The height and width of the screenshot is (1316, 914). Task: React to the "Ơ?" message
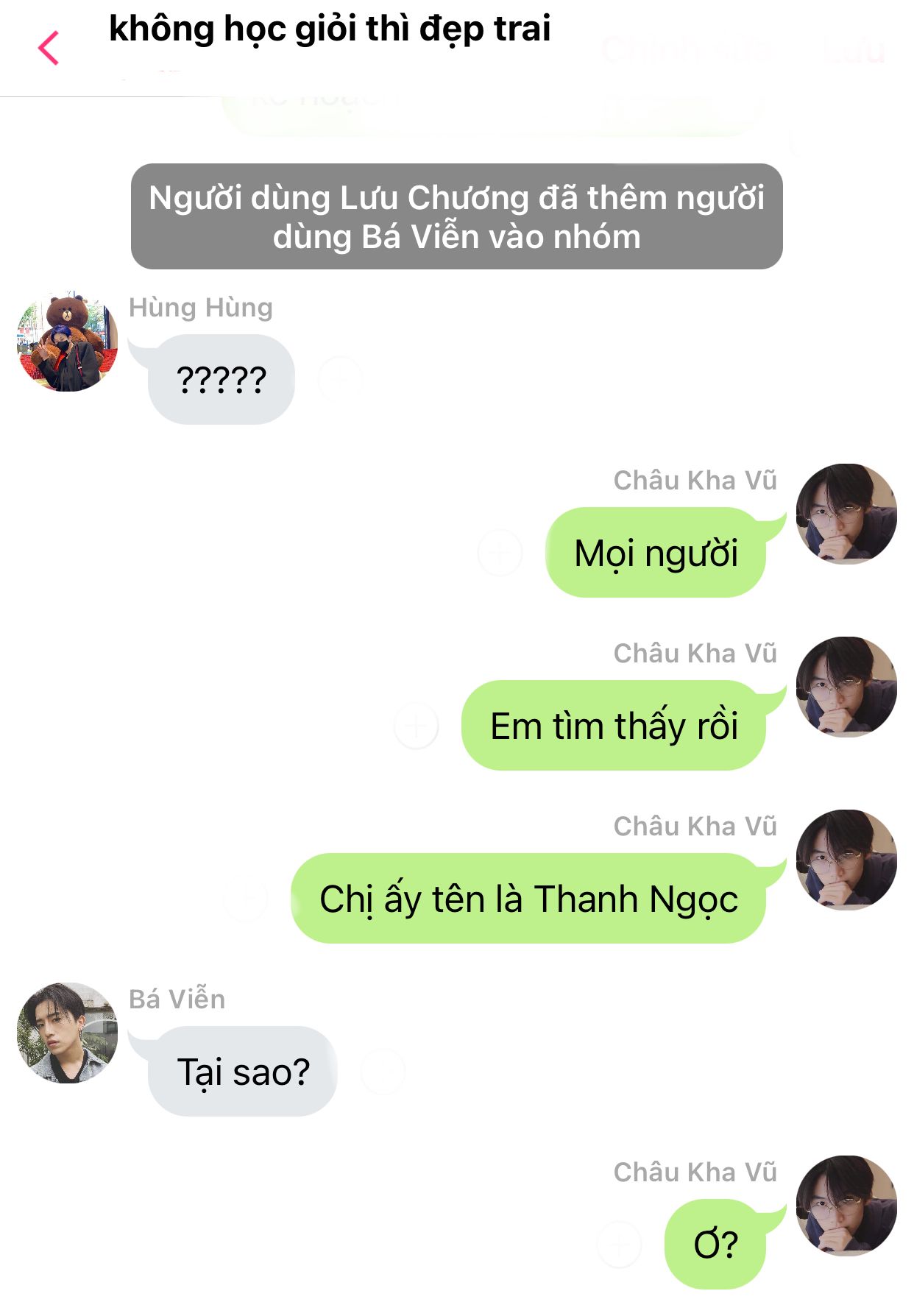tap(619, 1245)
